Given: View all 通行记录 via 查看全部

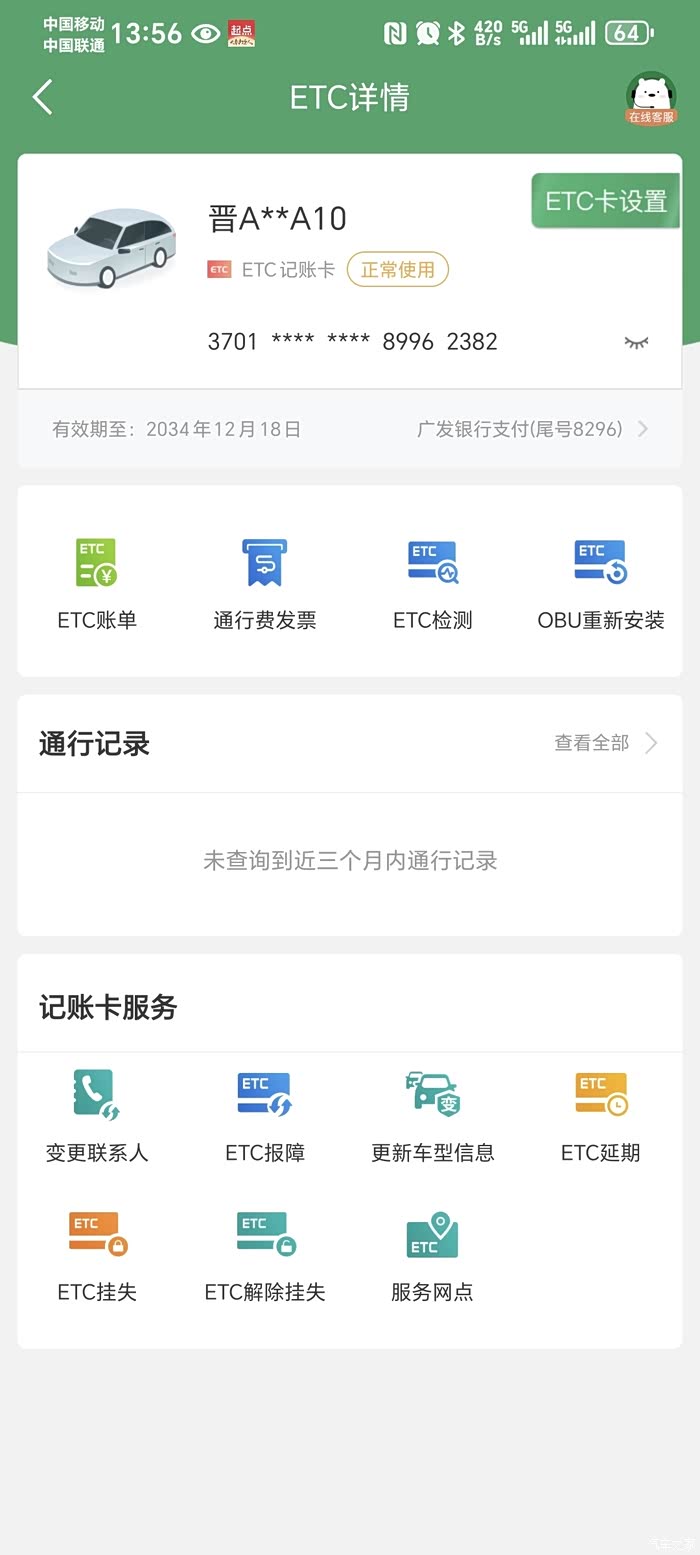Looking at the screenshot, I should [x=605, y=743].
